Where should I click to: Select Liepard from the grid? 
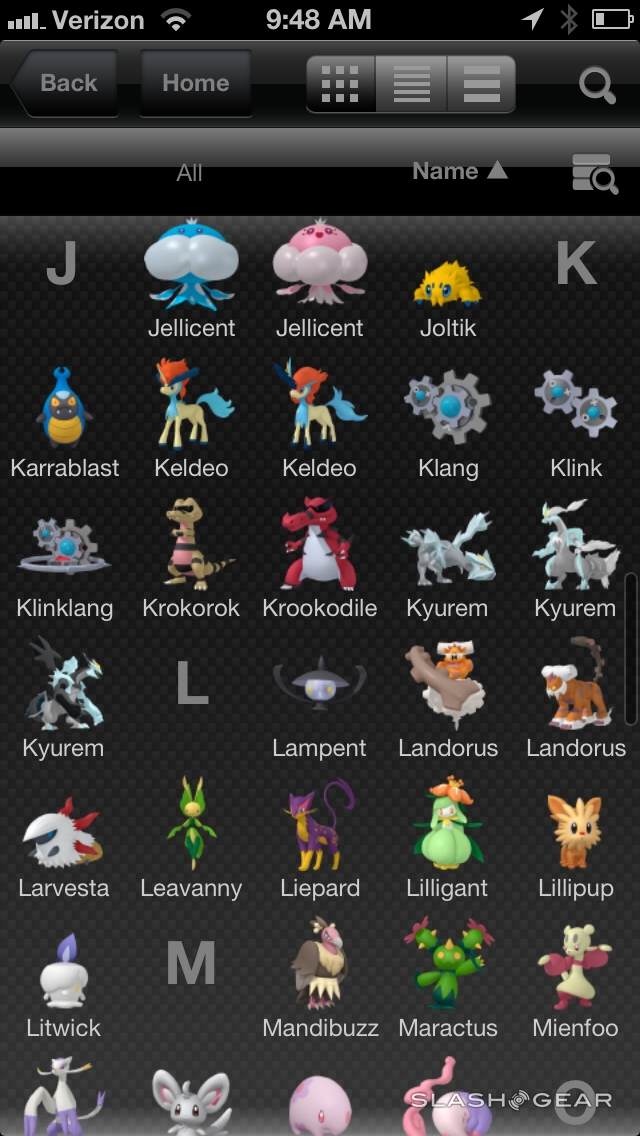(x=319, y=840)
